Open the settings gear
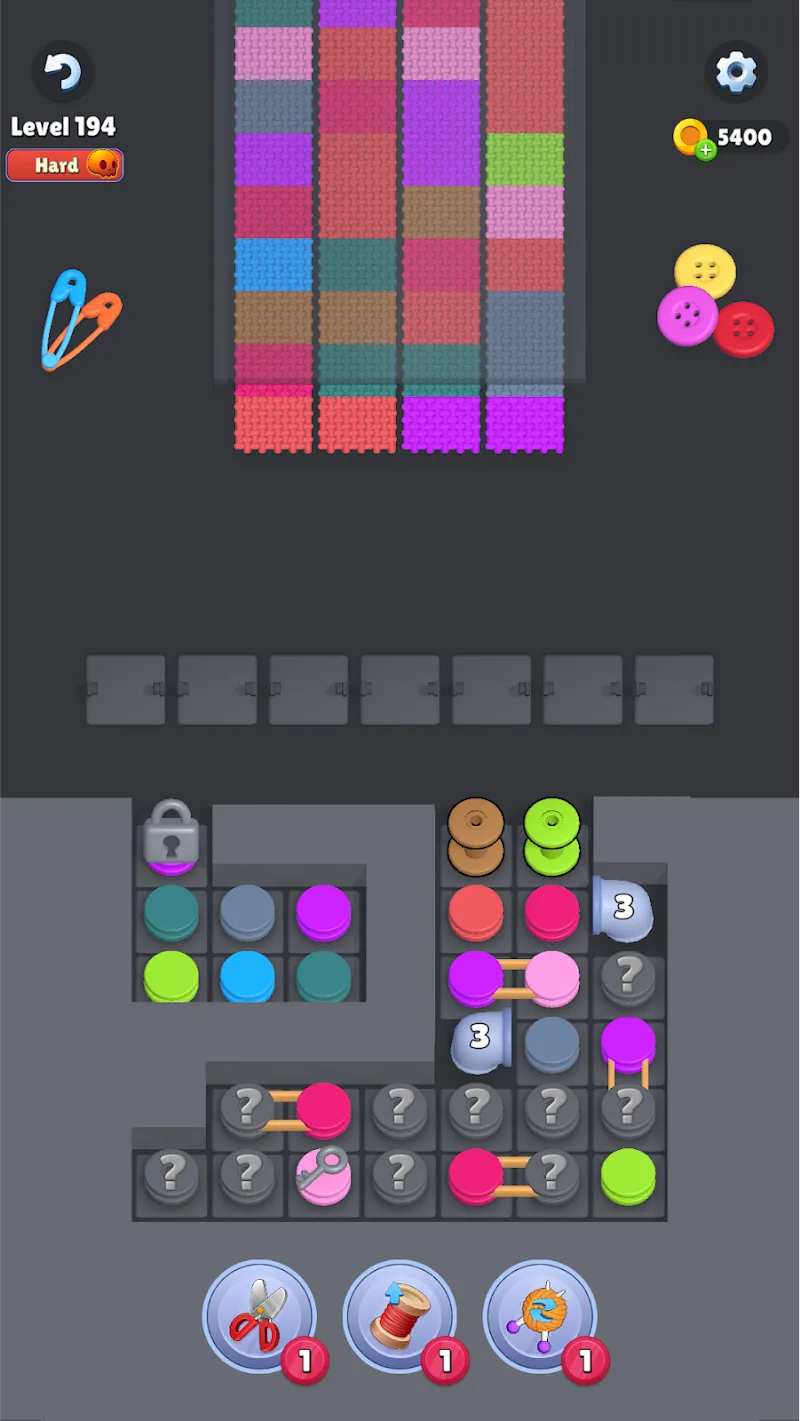 (x=737, y=71)
